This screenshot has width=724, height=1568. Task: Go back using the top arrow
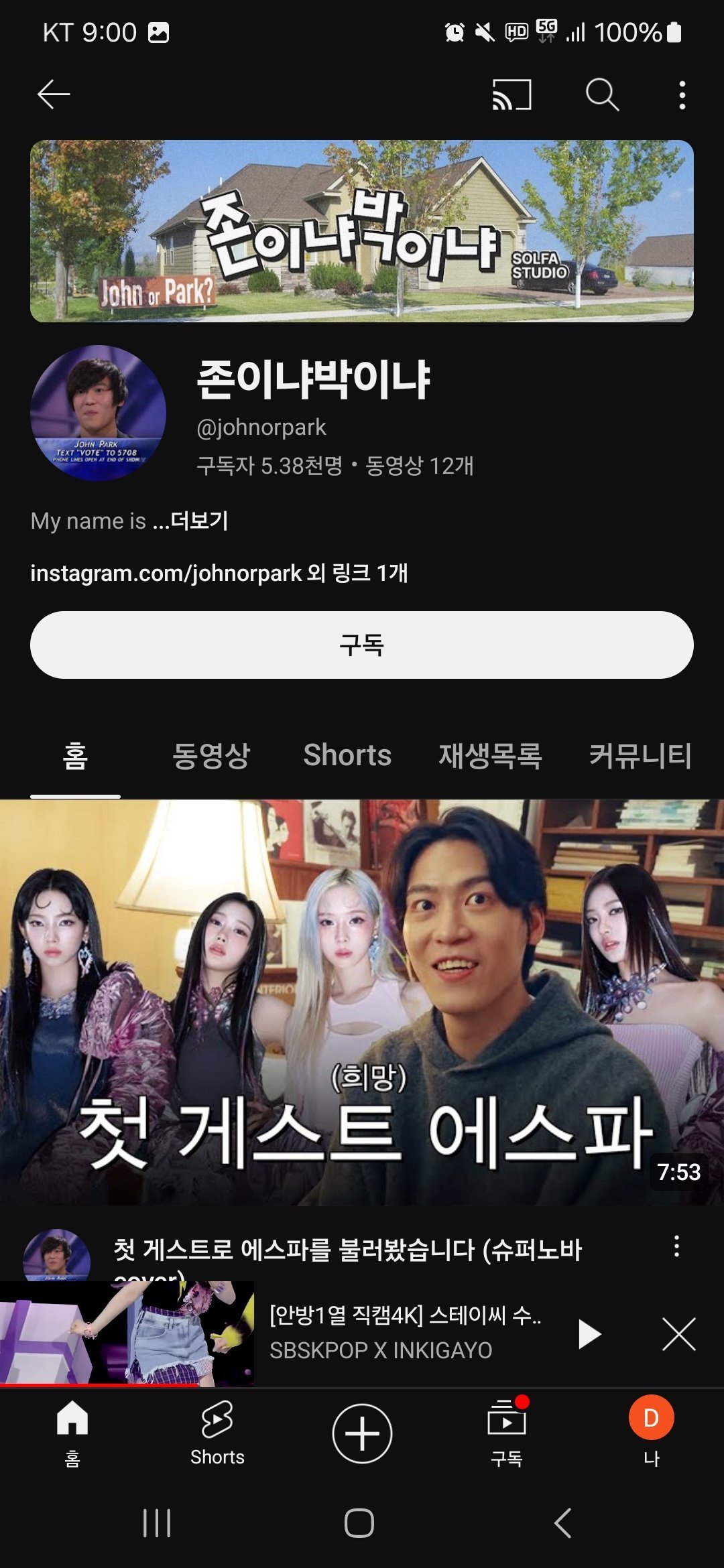[54, 94]
